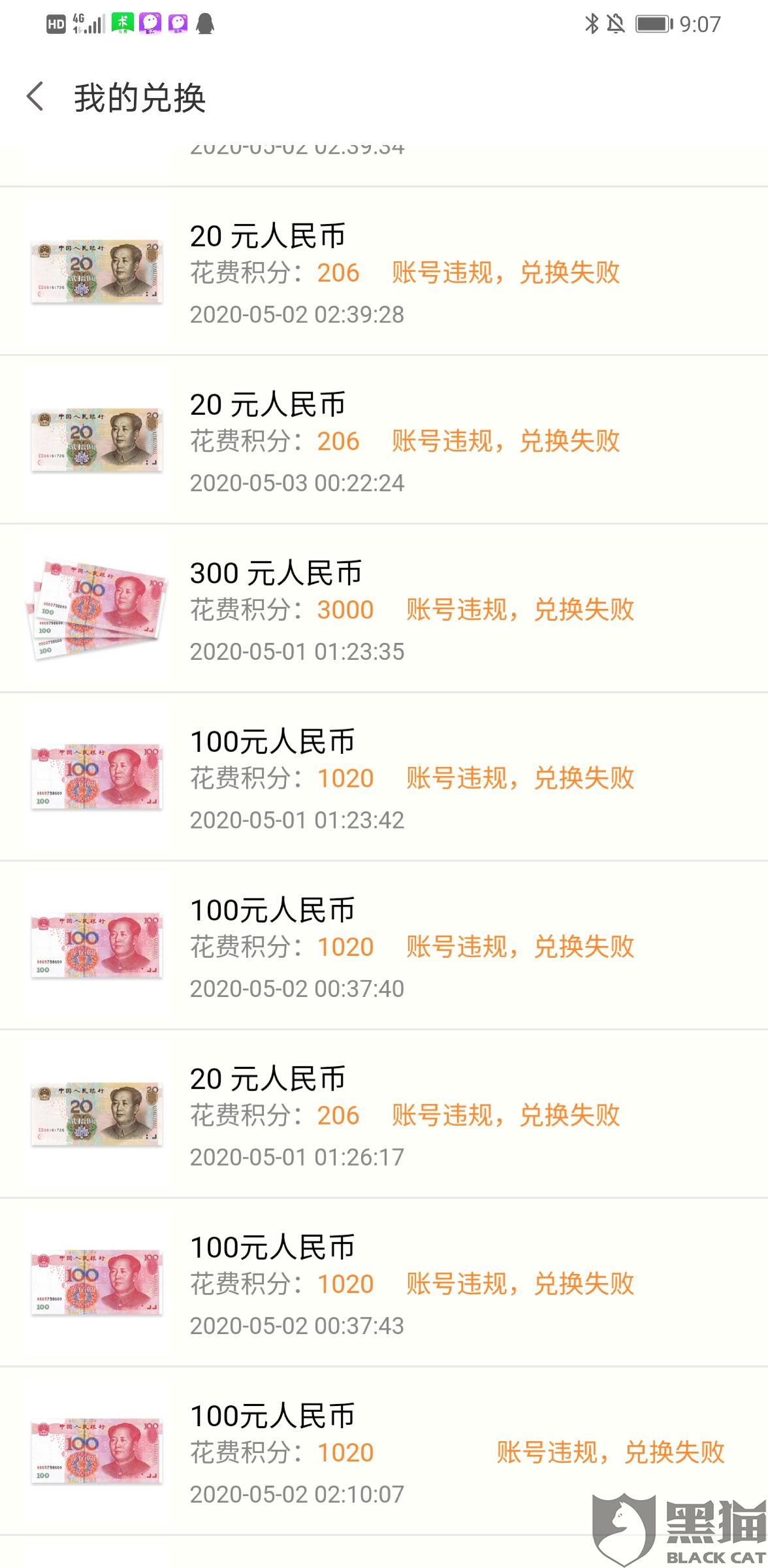
Task: Open the 100元 record dated 2020-05-02 02:10:07
Action: point(384,1452)
